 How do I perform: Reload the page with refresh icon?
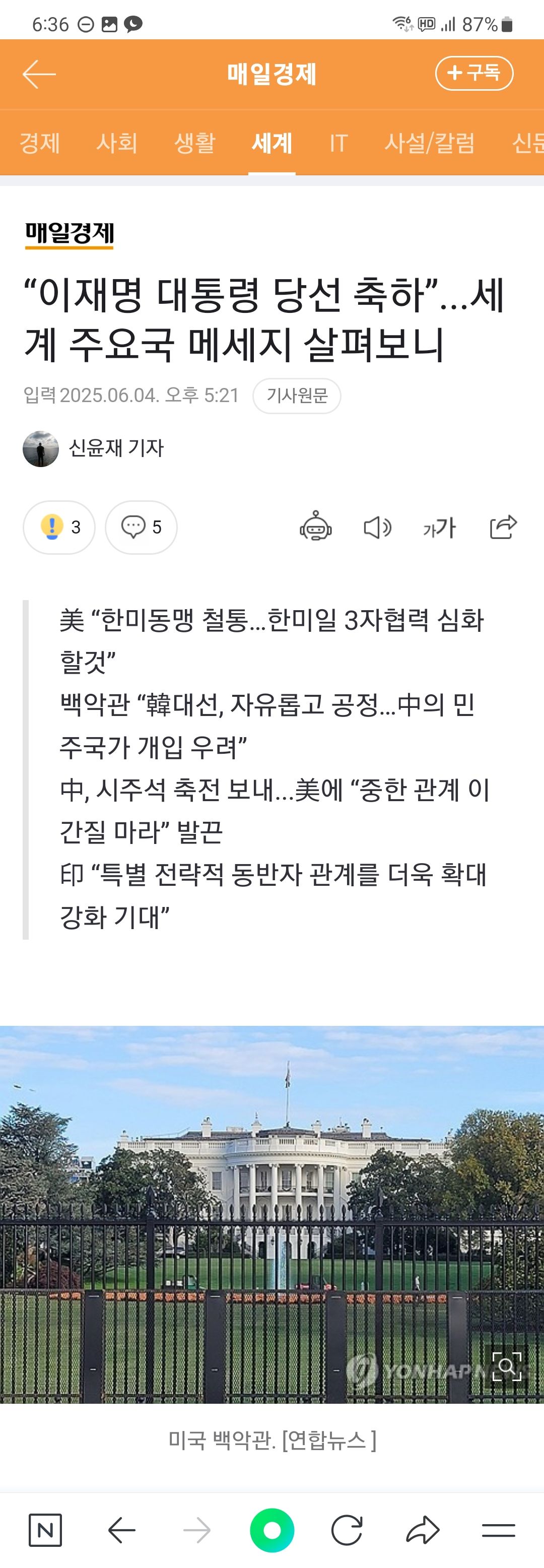[347, 1530]
